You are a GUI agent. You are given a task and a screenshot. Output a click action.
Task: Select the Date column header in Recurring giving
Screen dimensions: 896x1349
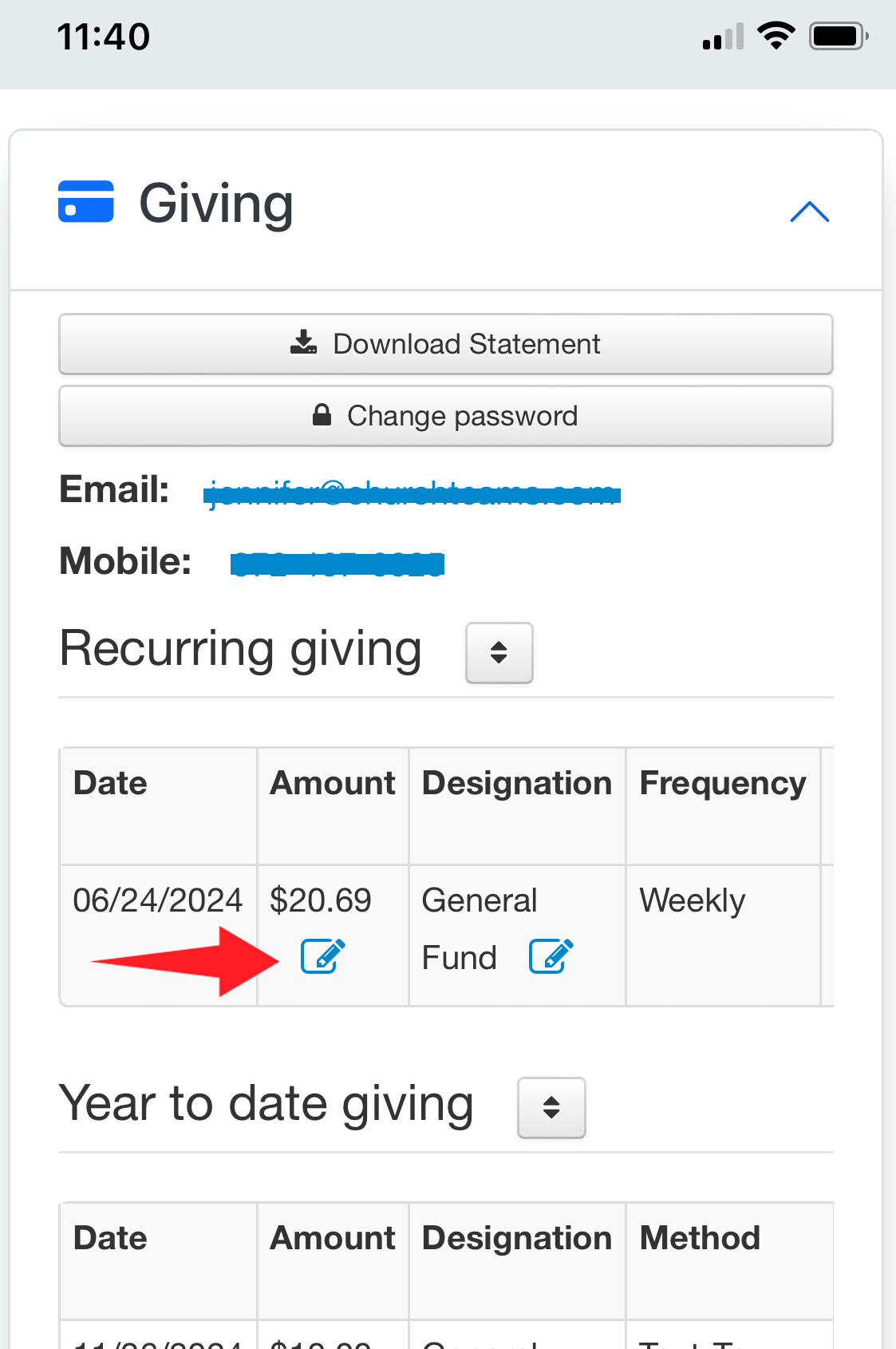point(109,783)
